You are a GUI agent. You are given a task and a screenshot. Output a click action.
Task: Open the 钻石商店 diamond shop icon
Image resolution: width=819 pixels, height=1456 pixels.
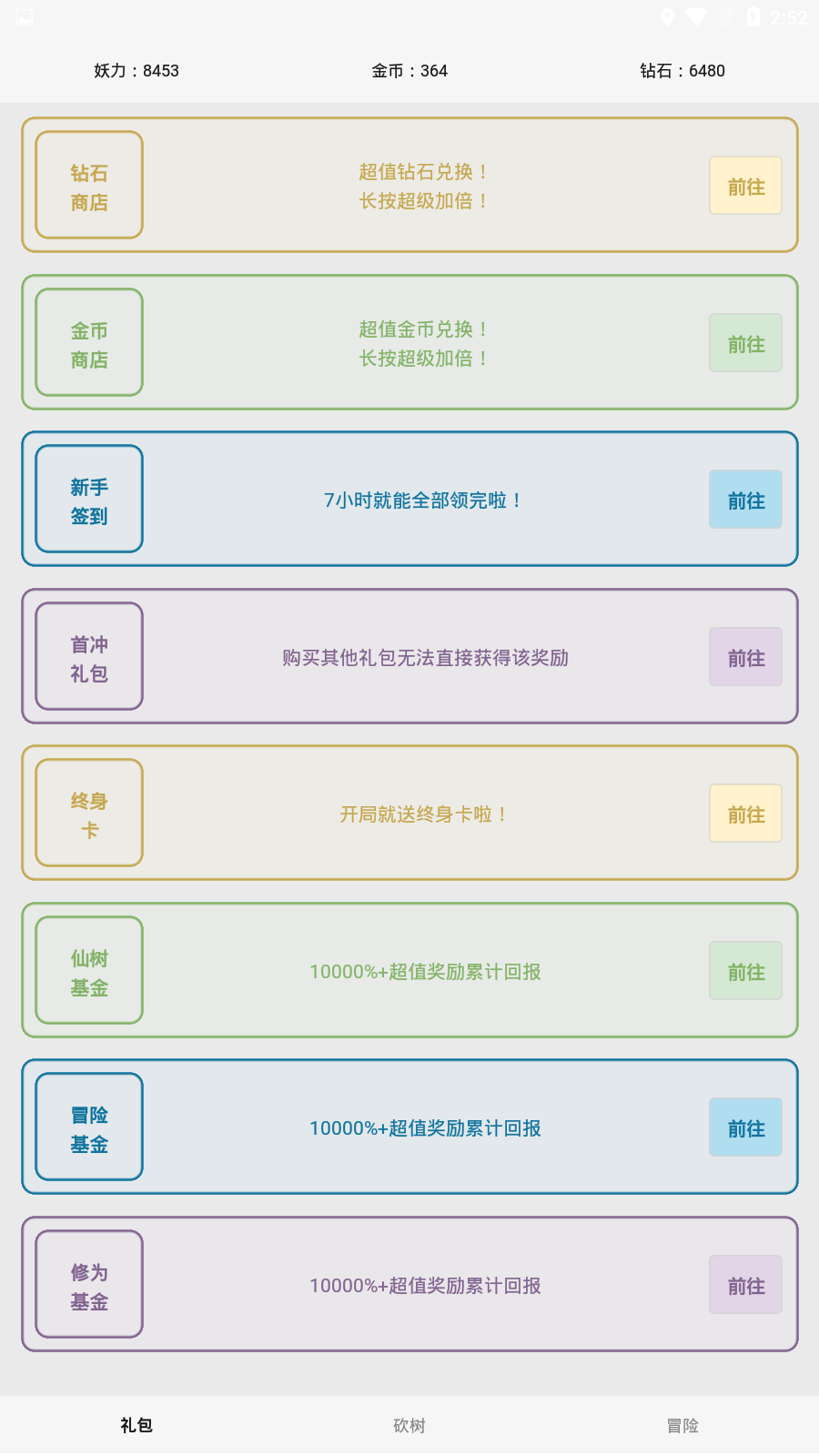point(88,185)
